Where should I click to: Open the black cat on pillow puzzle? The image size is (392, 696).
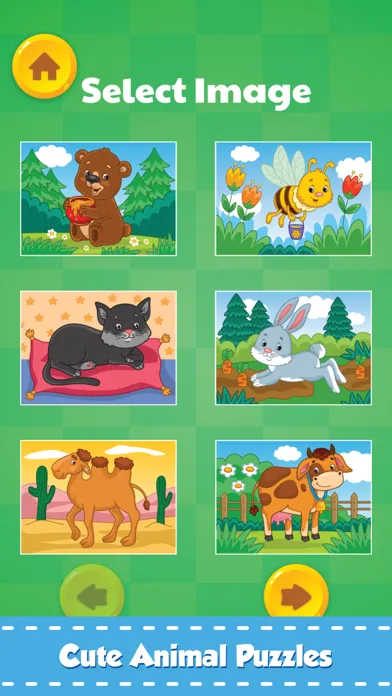point(98,348)
